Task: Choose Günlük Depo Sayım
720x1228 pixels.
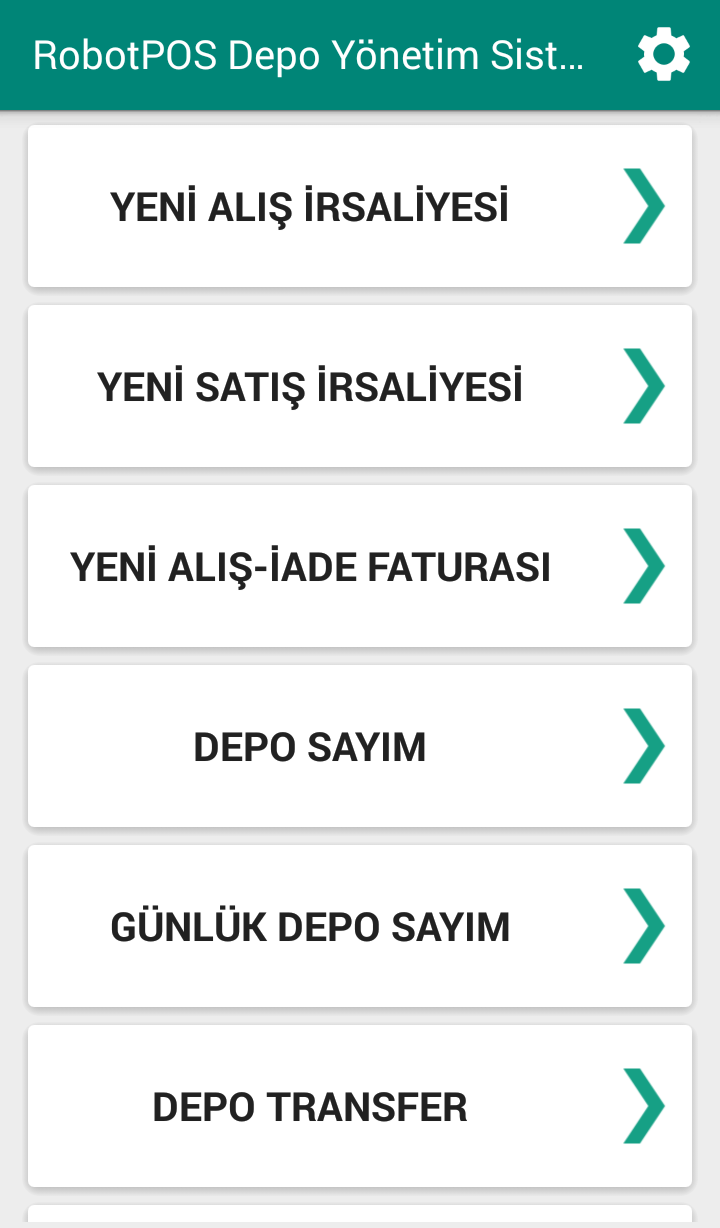Action: tap(360, 927)
